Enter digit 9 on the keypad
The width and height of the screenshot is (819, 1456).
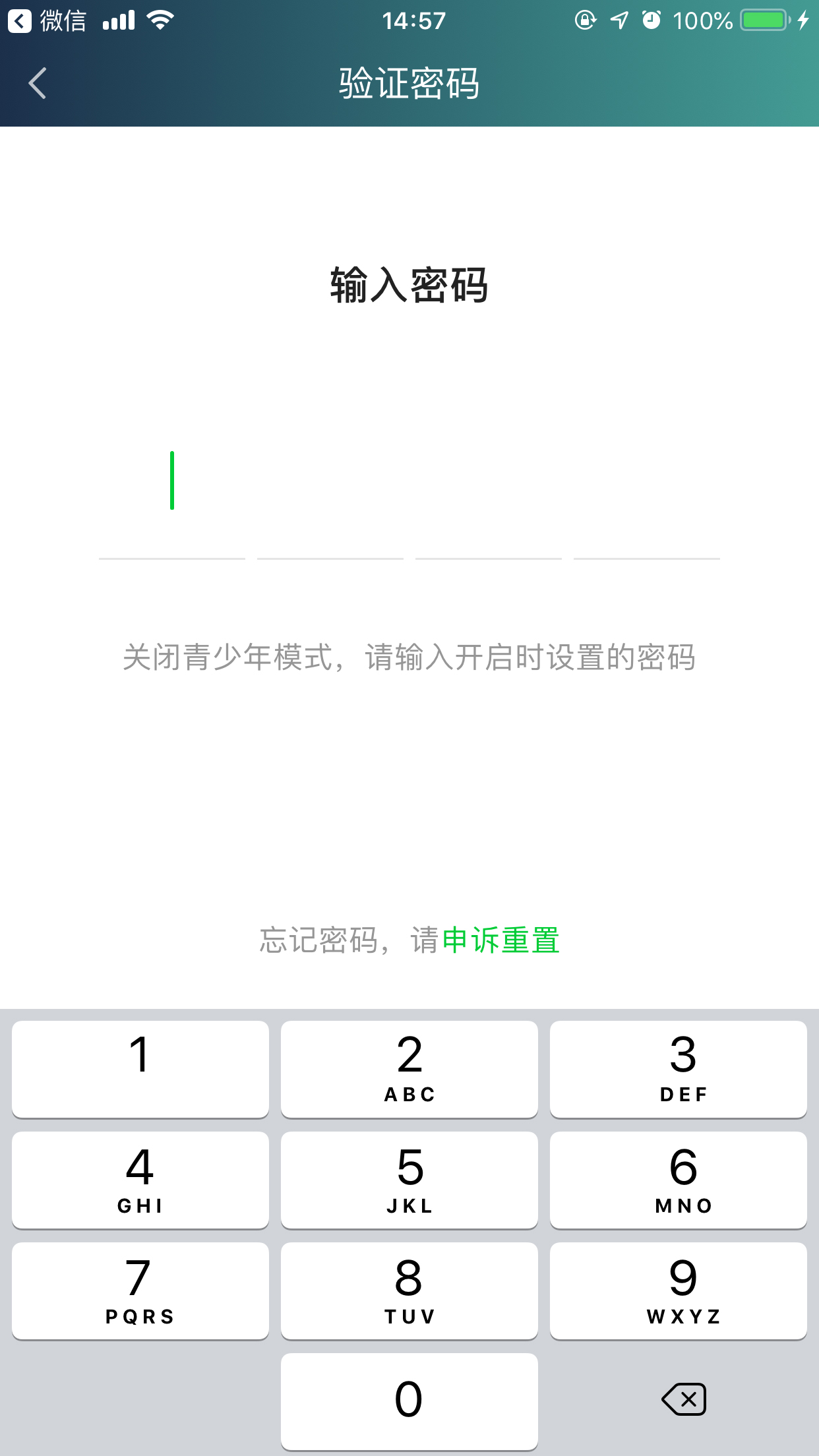click(678, 1290)
